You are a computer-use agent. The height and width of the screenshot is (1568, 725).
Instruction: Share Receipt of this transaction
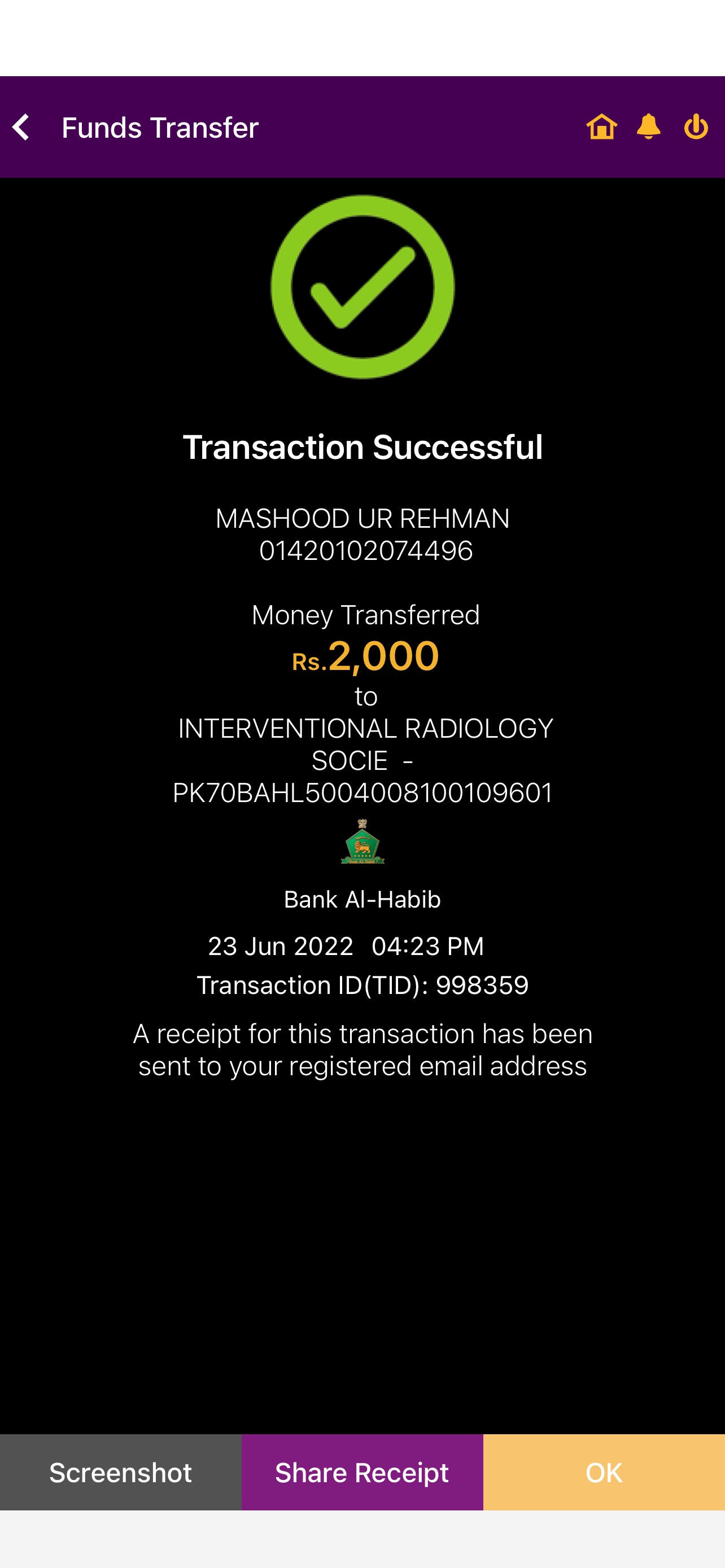[x=362, y=1473]
